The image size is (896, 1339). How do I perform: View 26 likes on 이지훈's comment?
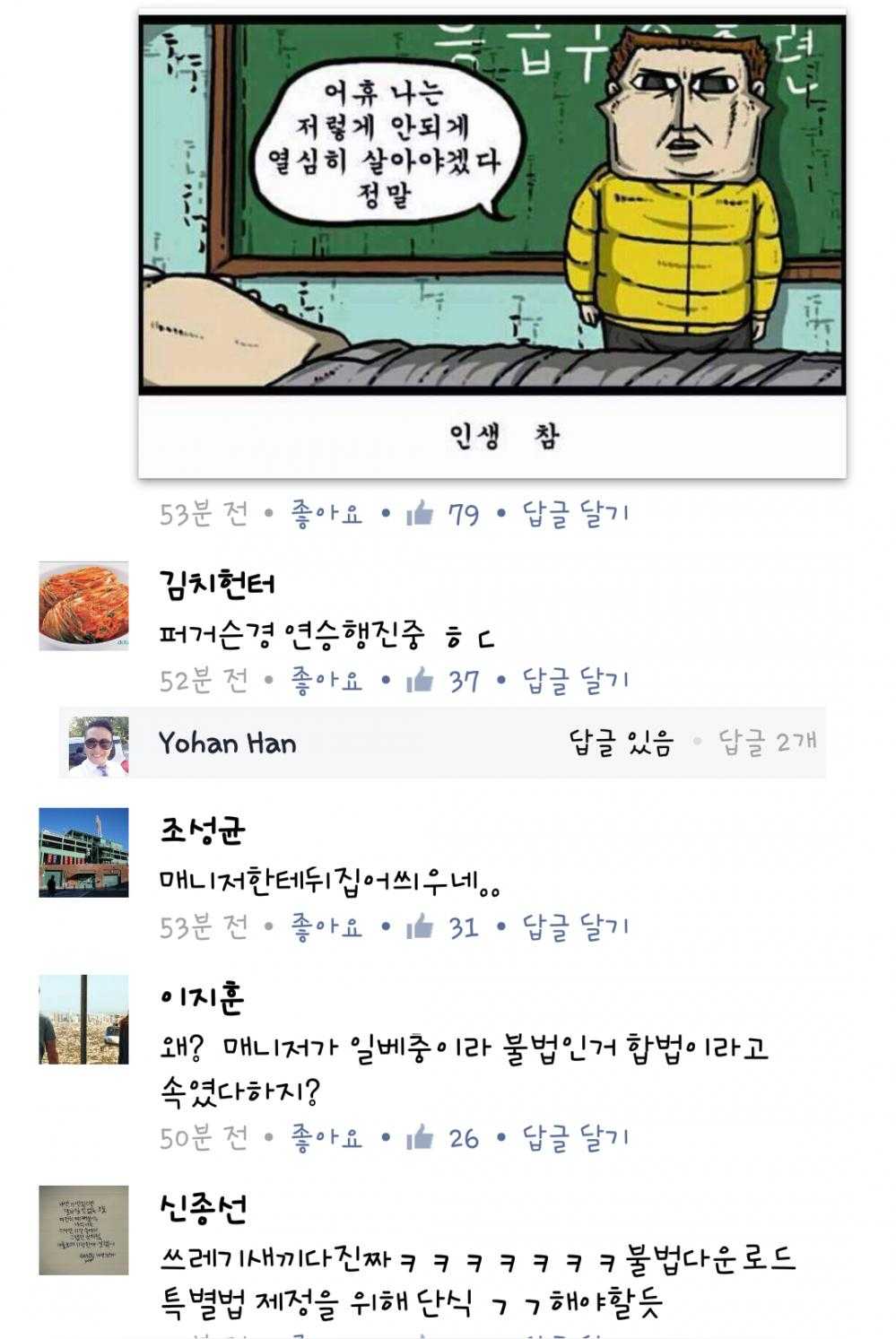pyautogui.click(x=447, y=1138)
